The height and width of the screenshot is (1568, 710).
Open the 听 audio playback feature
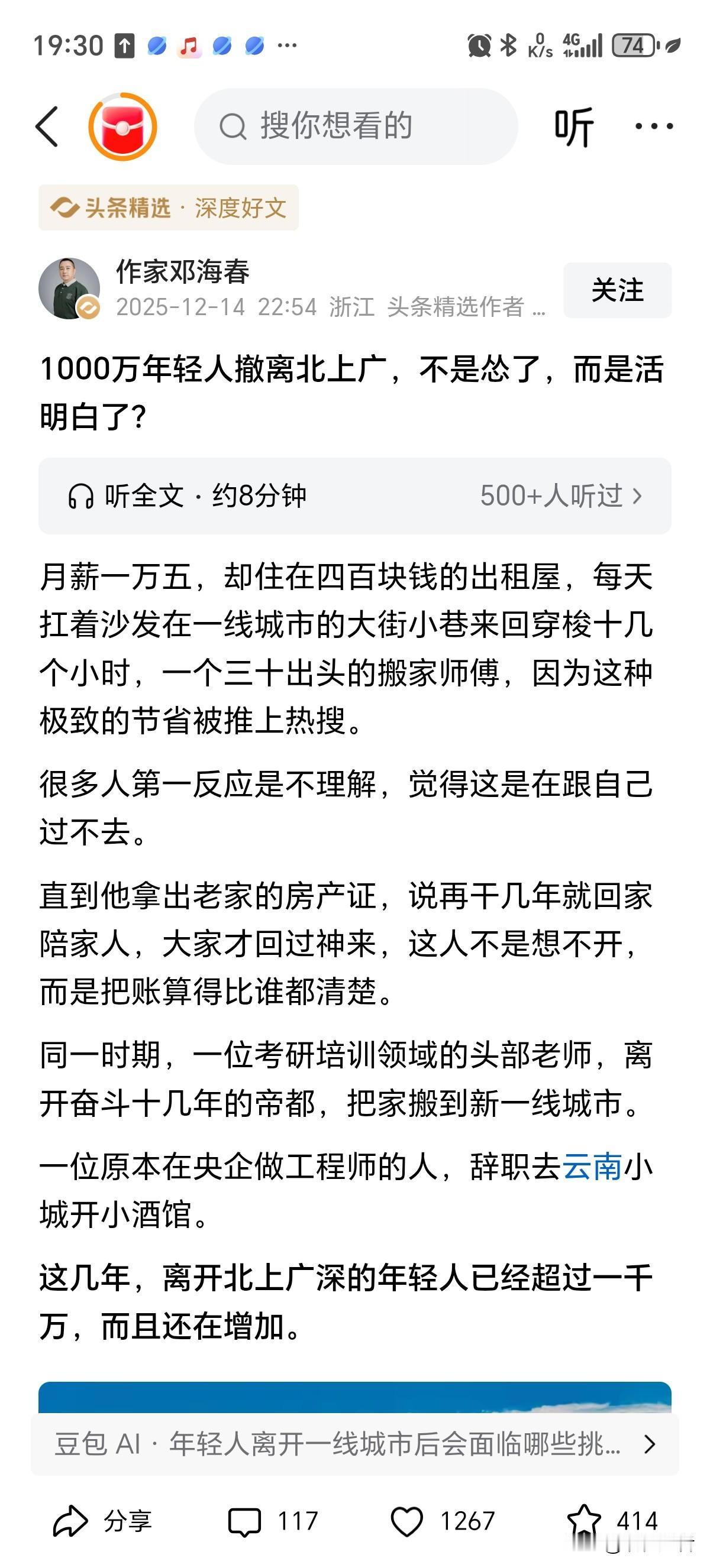click(x=575, y=126)
